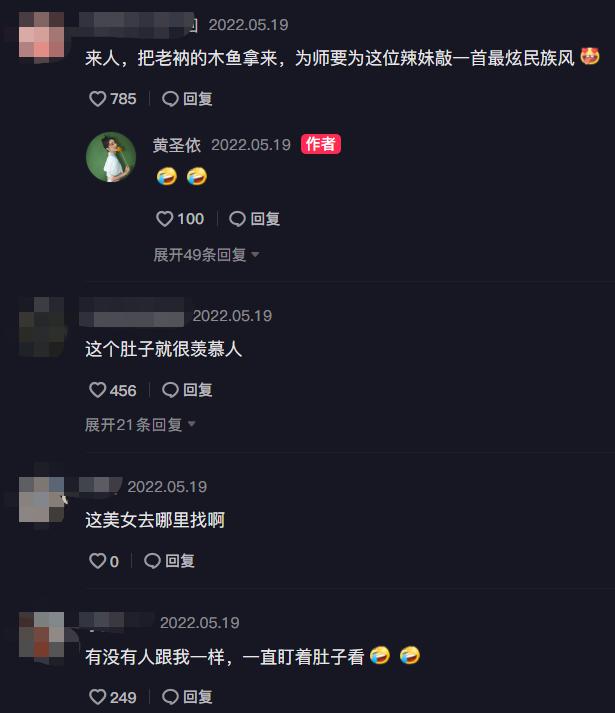Expand 展开21条回复 replies
The width and height of the screenshot is (615, 713).
140,425
